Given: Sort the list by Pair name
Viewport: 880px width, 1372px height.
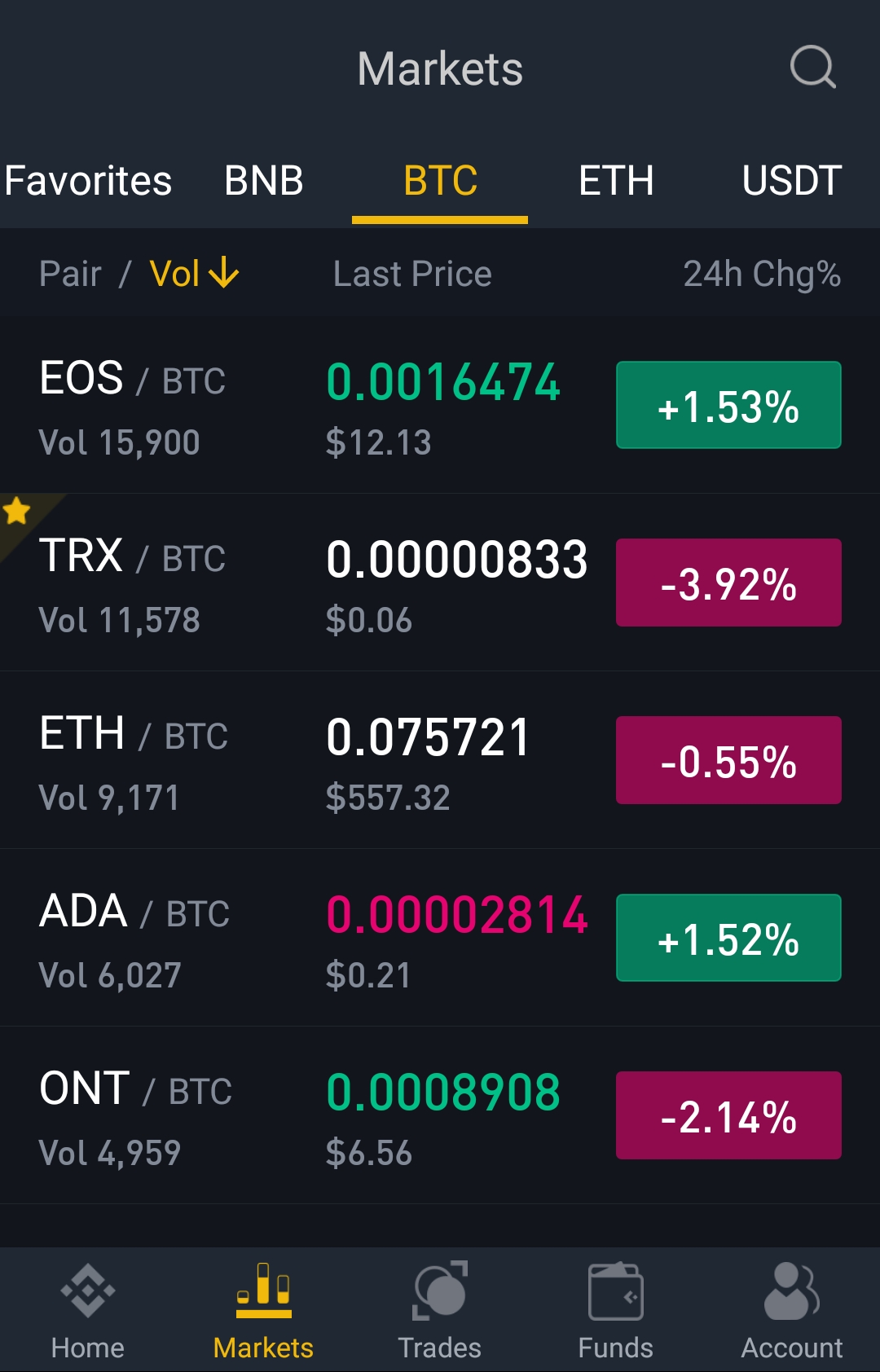Looking at the screenshot, I should [70, 274].
